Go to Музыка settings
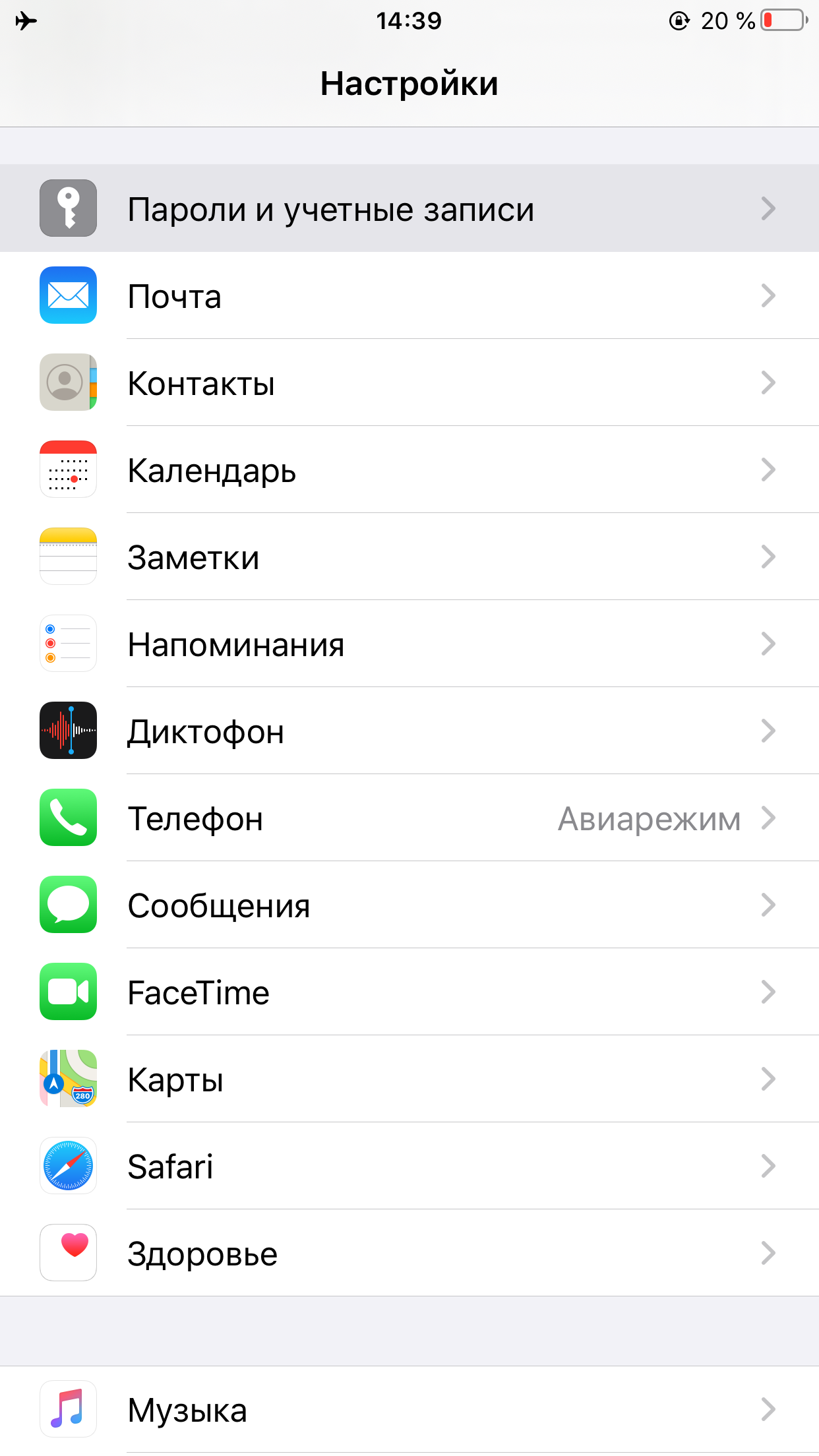 coord(409,1410)
